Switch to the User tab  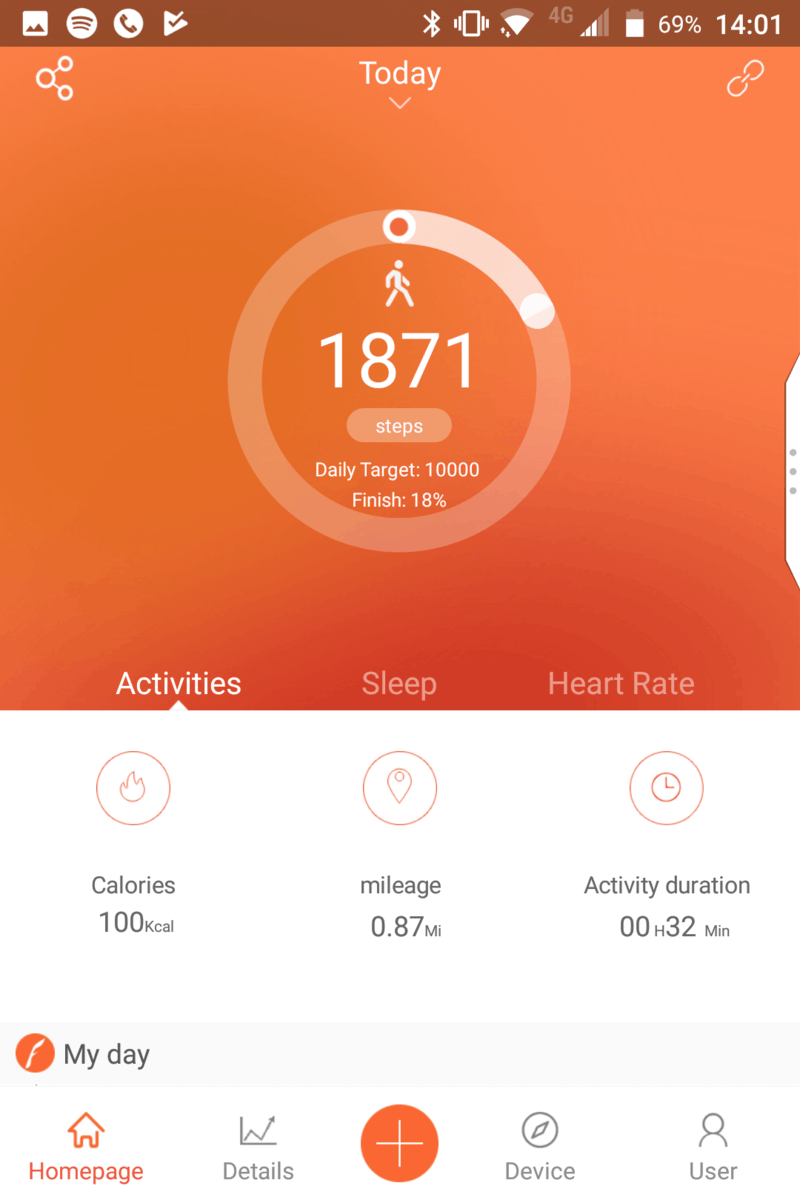(713, 1146)
